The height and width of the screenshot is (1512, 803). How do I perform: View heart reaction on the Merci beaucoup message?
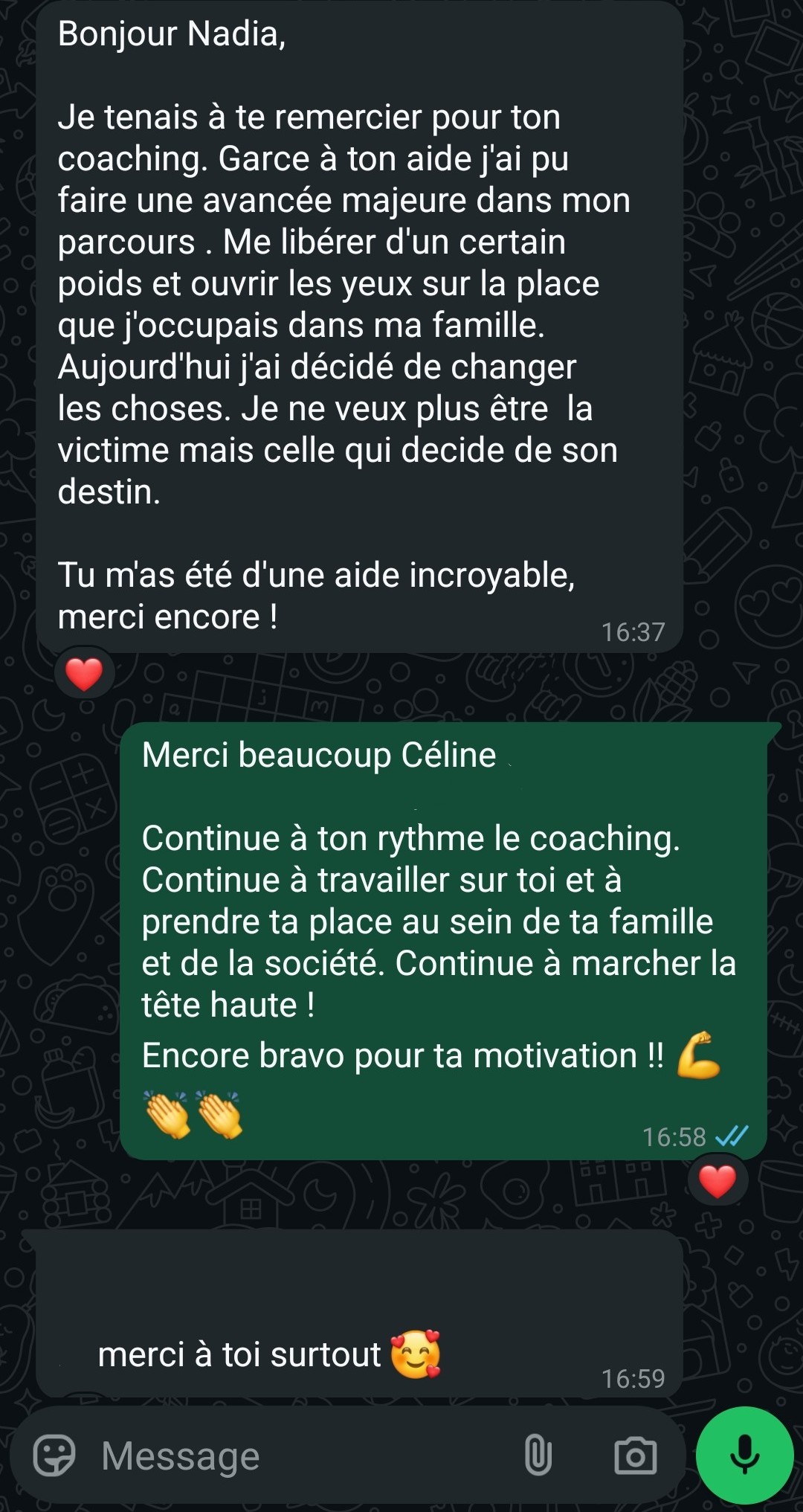(717, 1181)
